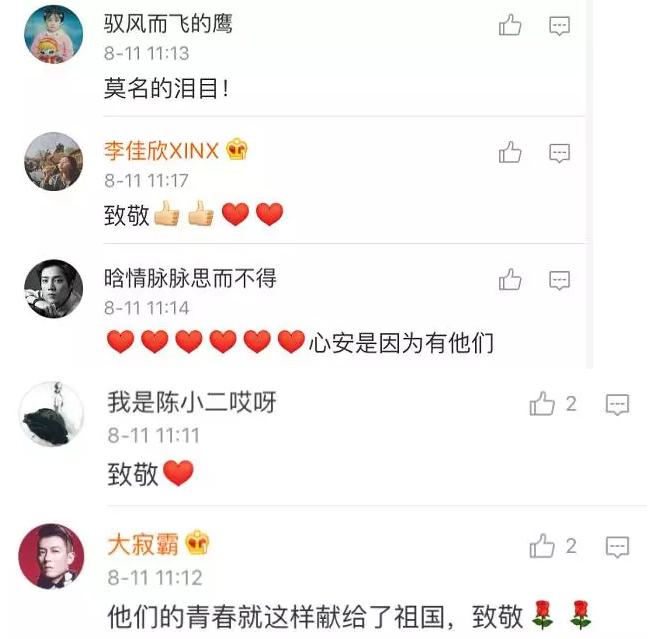Image resolution: width=670 pixels, height=639 pixels.
Task: Like the comment by 晗情脉脉思而不得
Action: pos(511,280)
